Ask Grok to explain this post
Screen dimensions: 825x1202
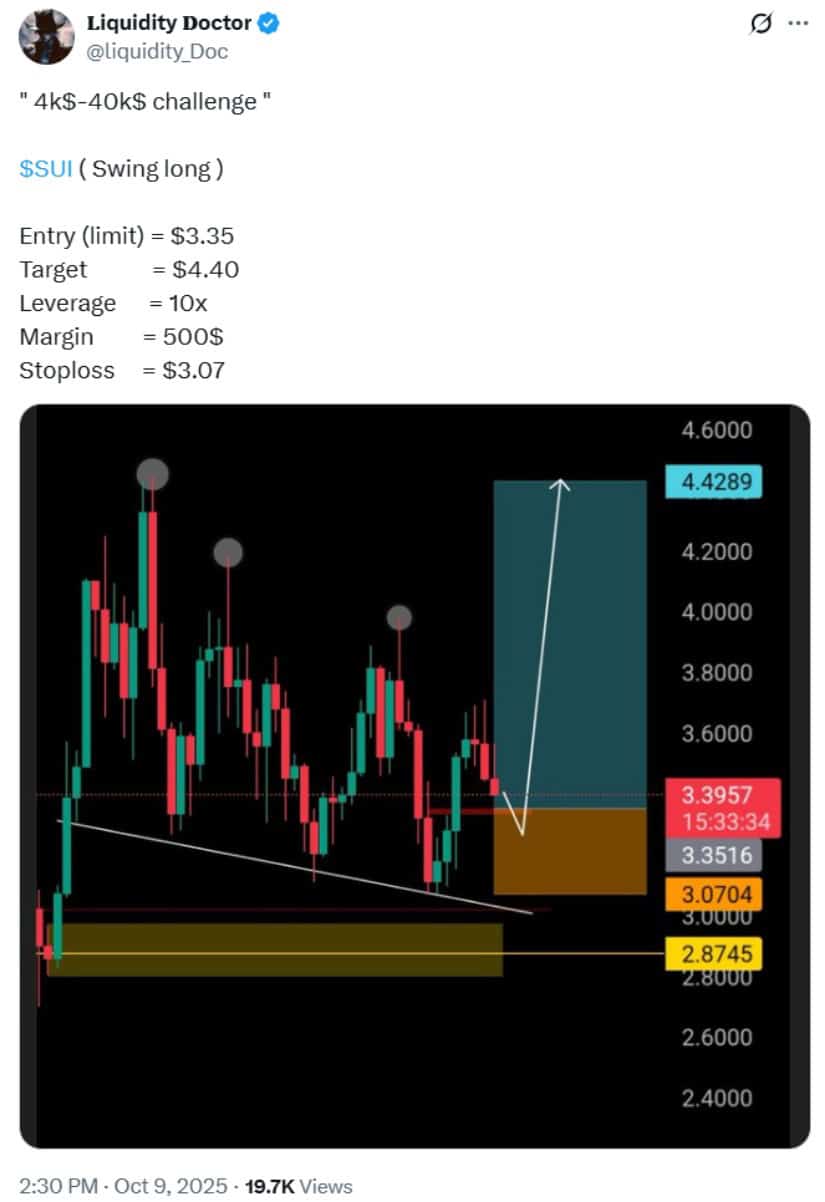coord(761,24)
